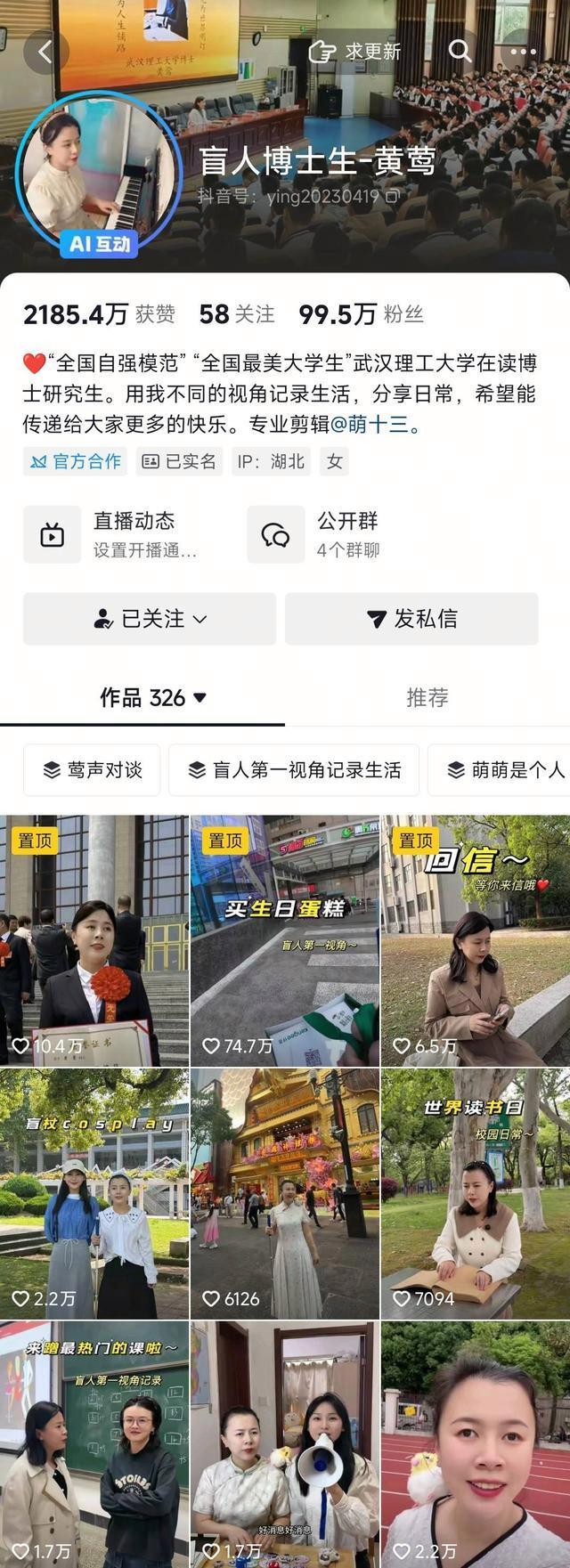Open the 世界读书日 video
Screen dimensions: 570x1568
pyautogui.click(x=476, y=1193)
